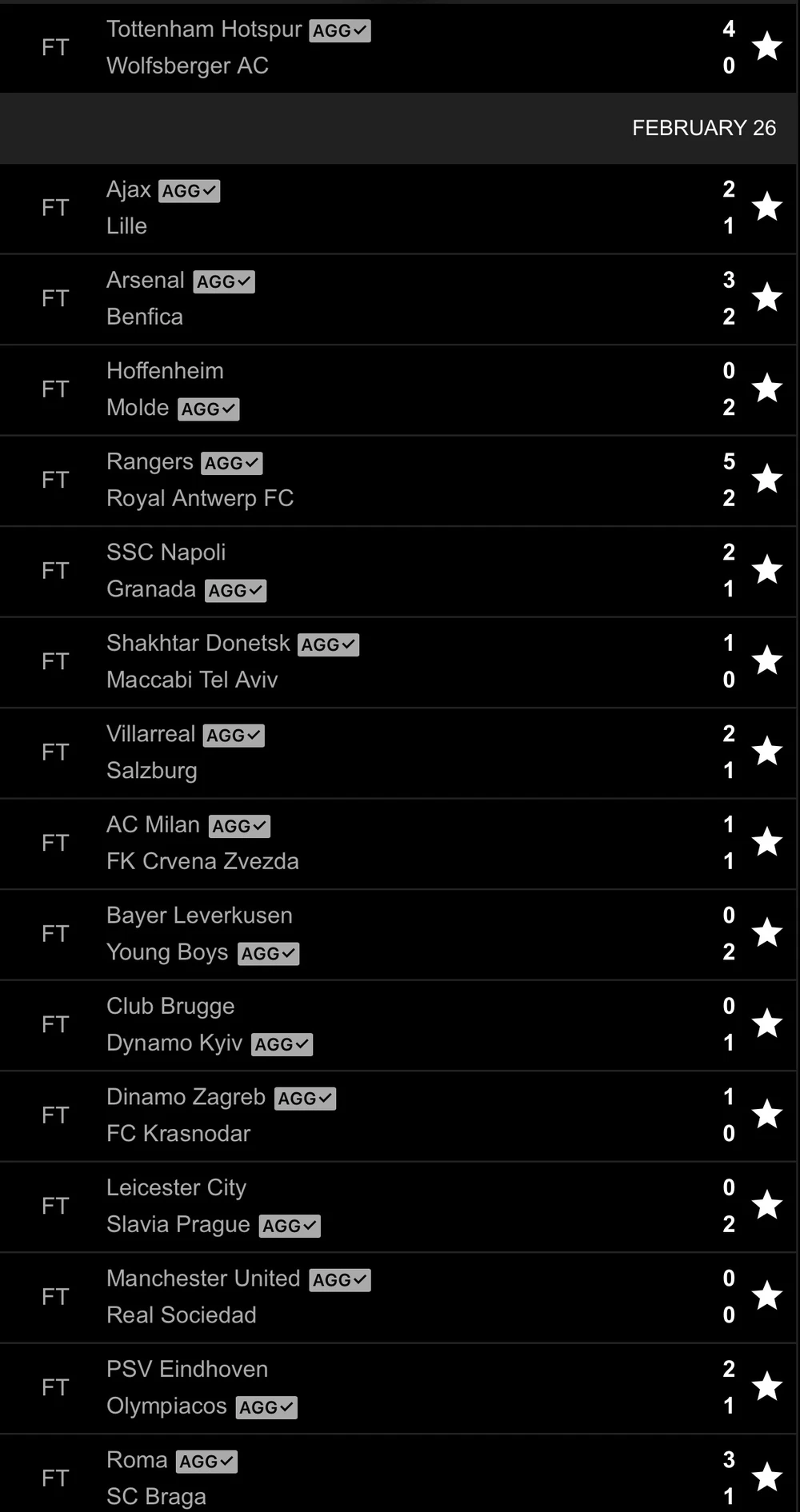Open the Roma vs SC Braga match
The height and width of the screenshot is (1512, 800).
pos(400,1478)
